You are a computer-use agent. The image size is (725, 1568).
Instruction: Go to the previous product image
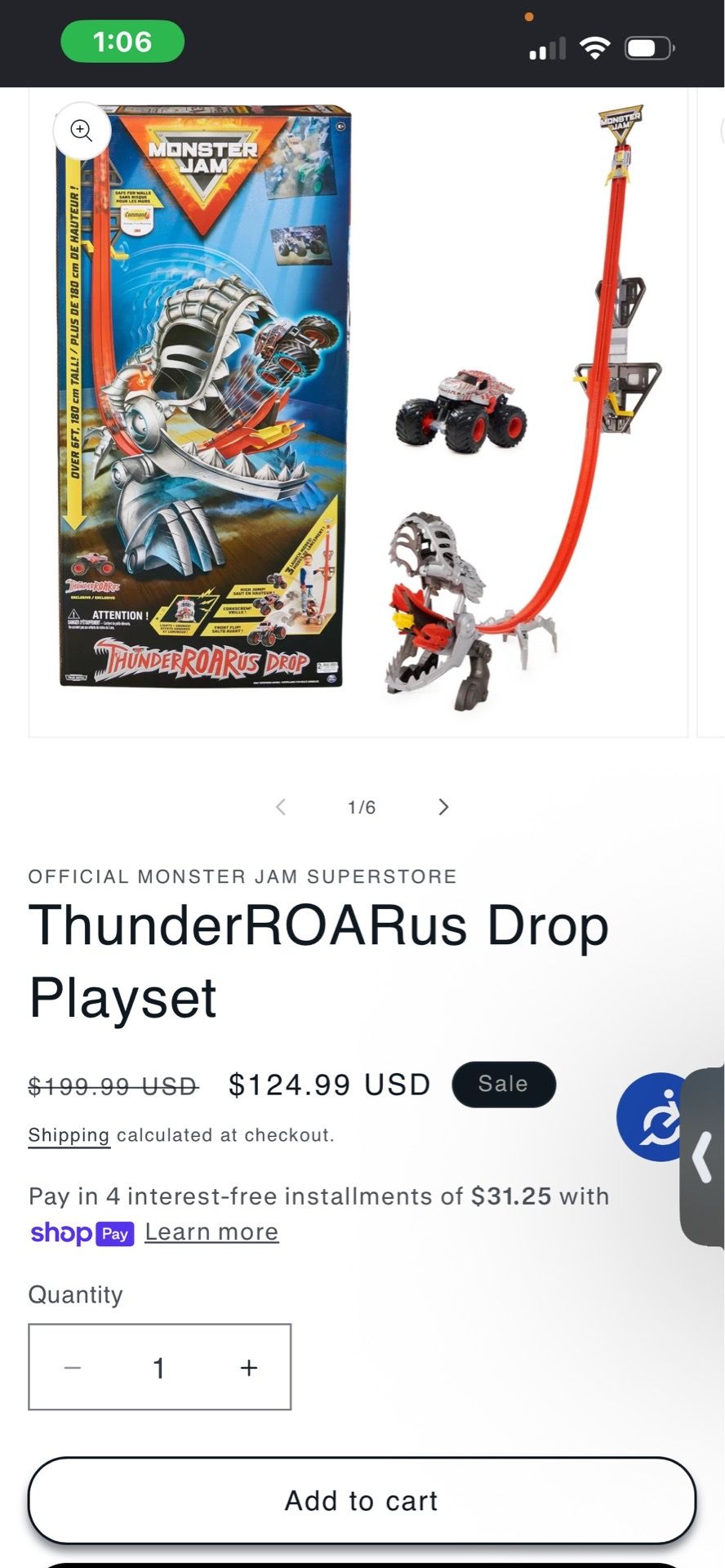coord(281,807)
